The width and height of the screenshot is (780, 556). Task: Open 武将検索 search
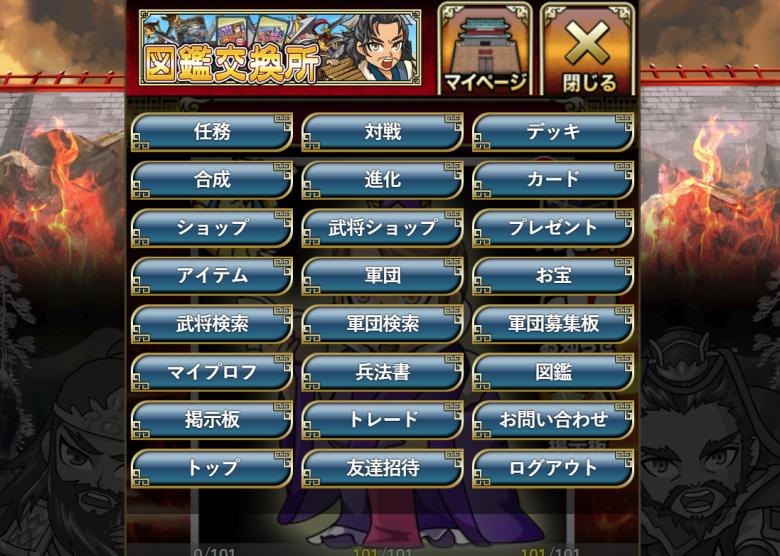212,324
